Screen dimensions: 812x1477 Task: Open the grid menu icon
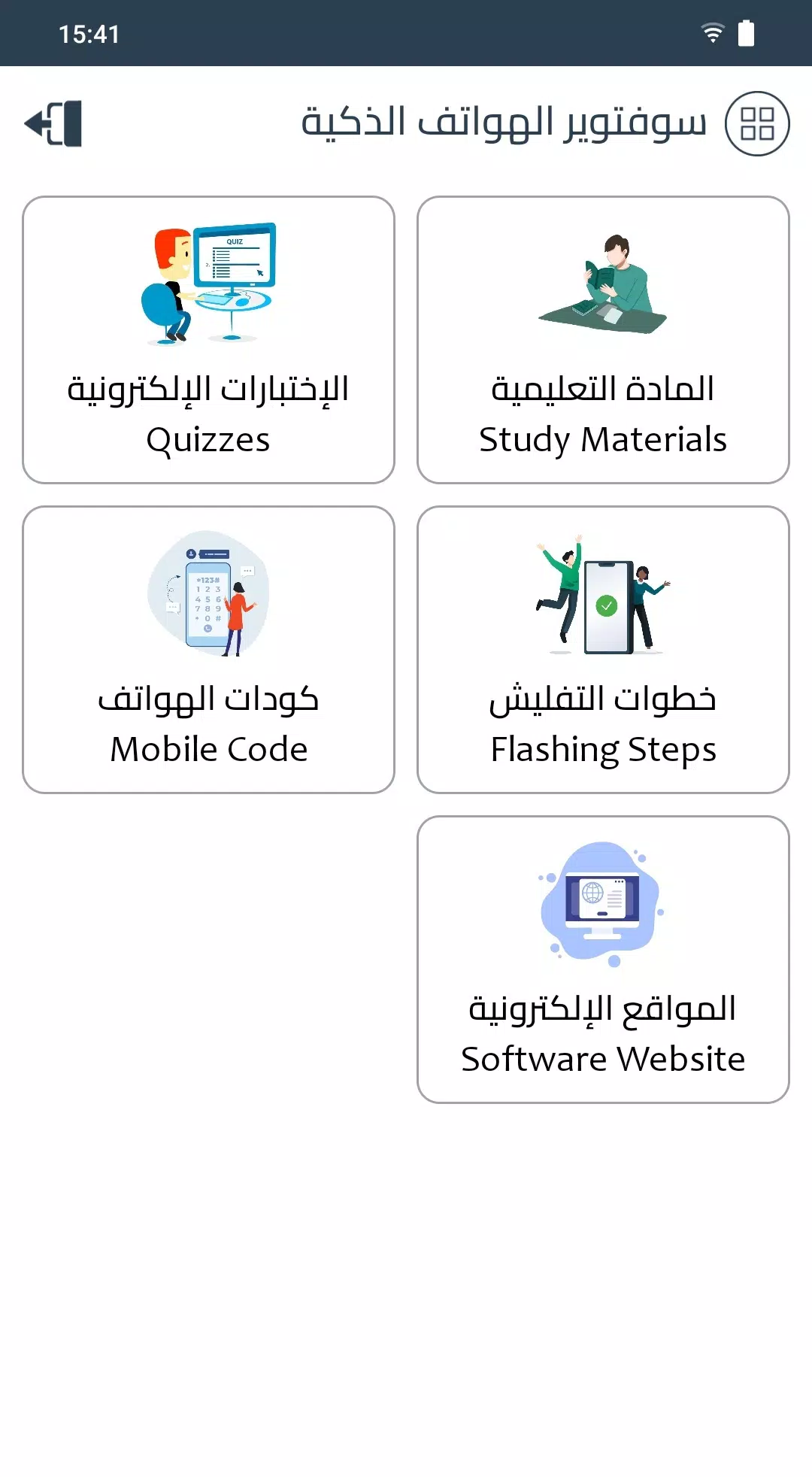point(756,123)
